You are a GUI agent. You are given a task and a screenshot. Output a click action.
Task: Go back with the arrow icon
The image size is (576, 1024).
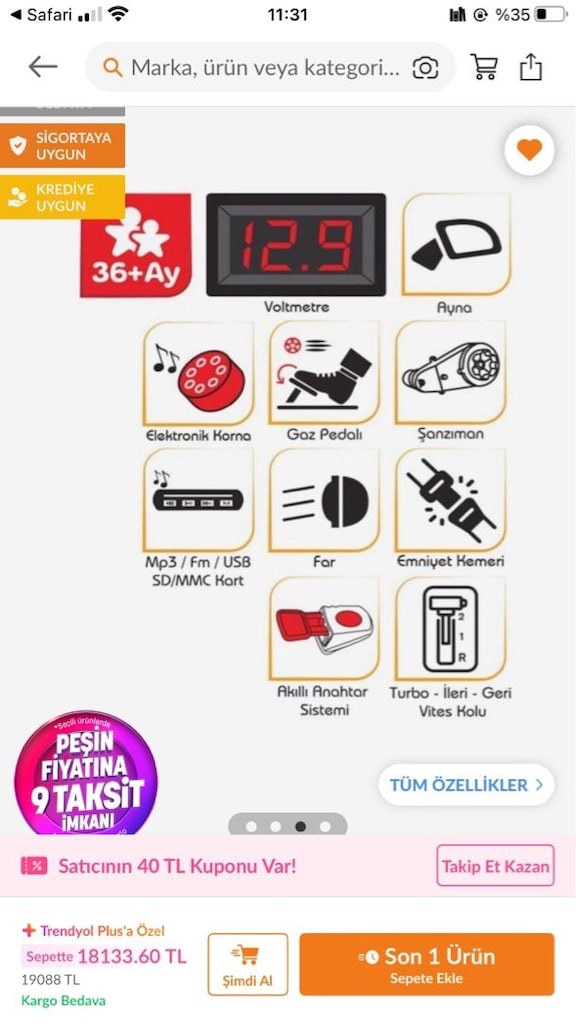(x=43, y=67)
